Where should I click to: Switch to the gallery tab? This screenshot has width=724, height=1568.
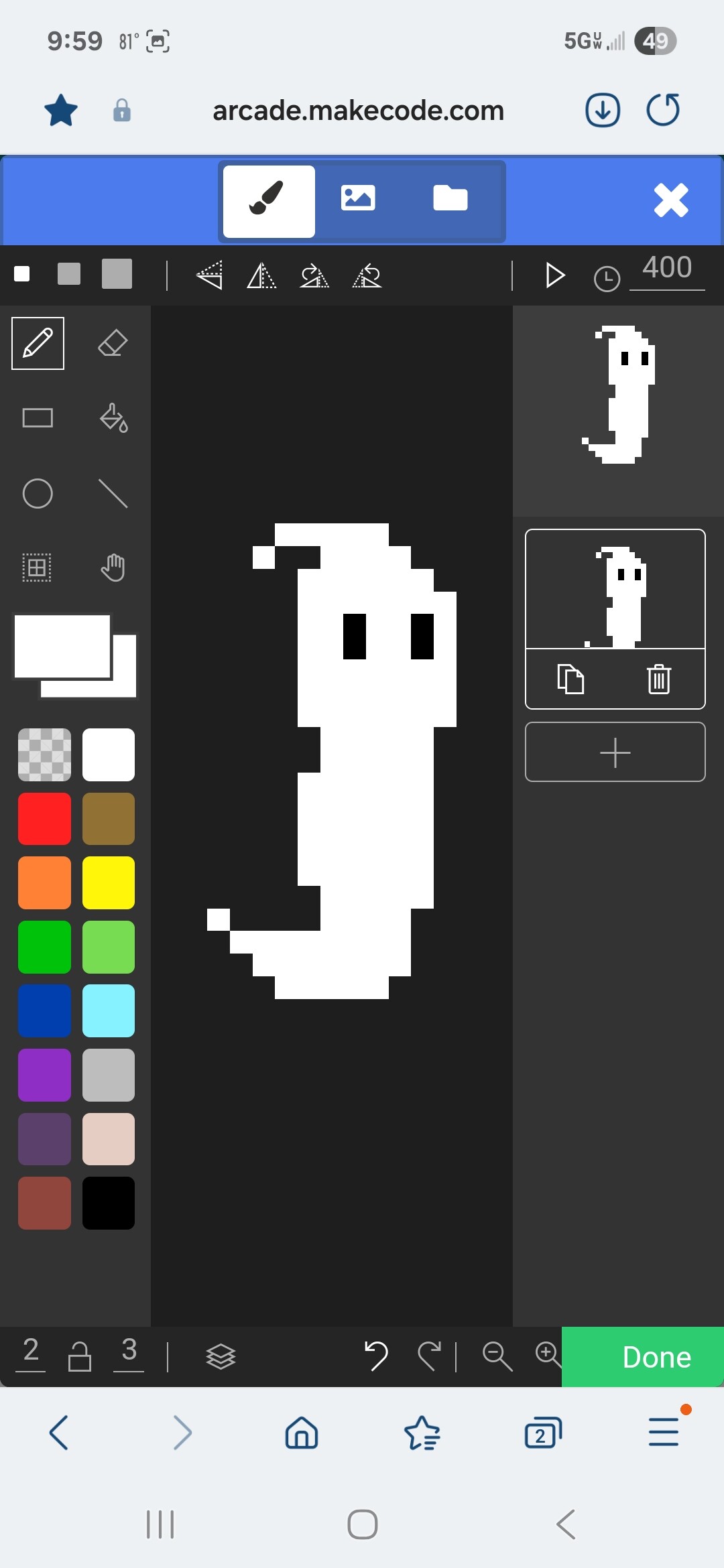450,198
